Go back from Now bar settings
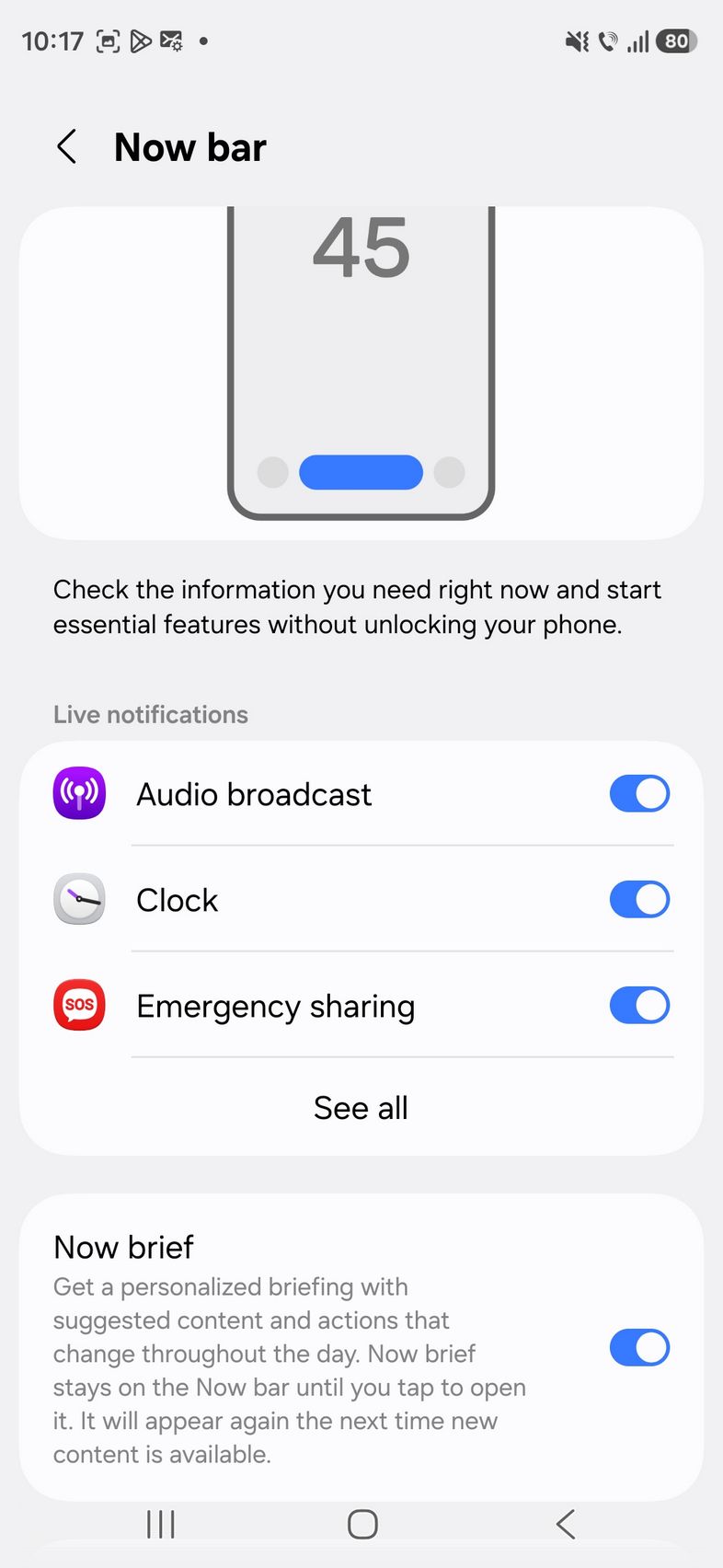723x1568 pixels. coord(66,147)
